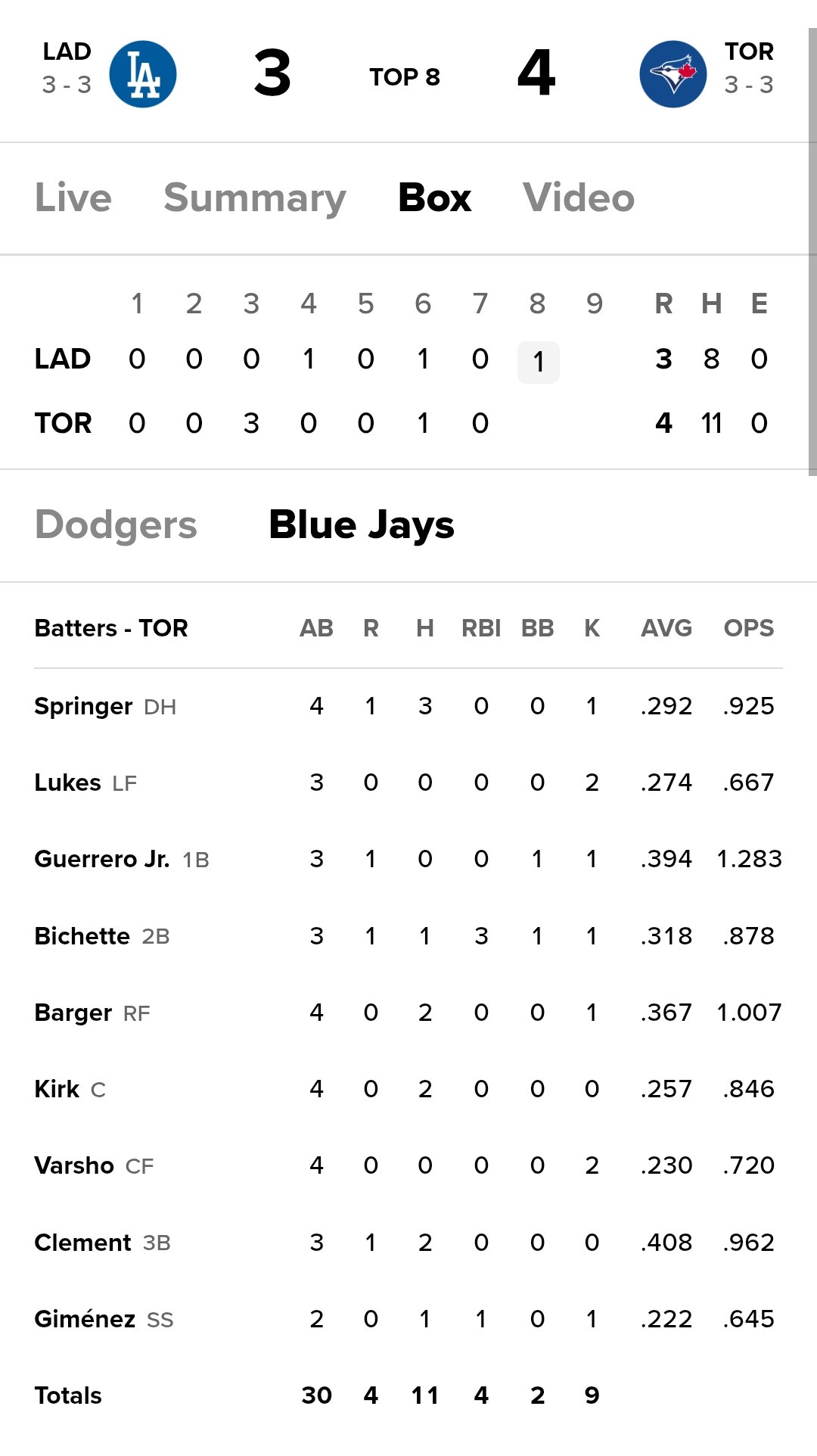Image resolution: width=817 pixels, height=1456 pixels.
Task: Open Springer's player profile
Action: click(83, 706)
